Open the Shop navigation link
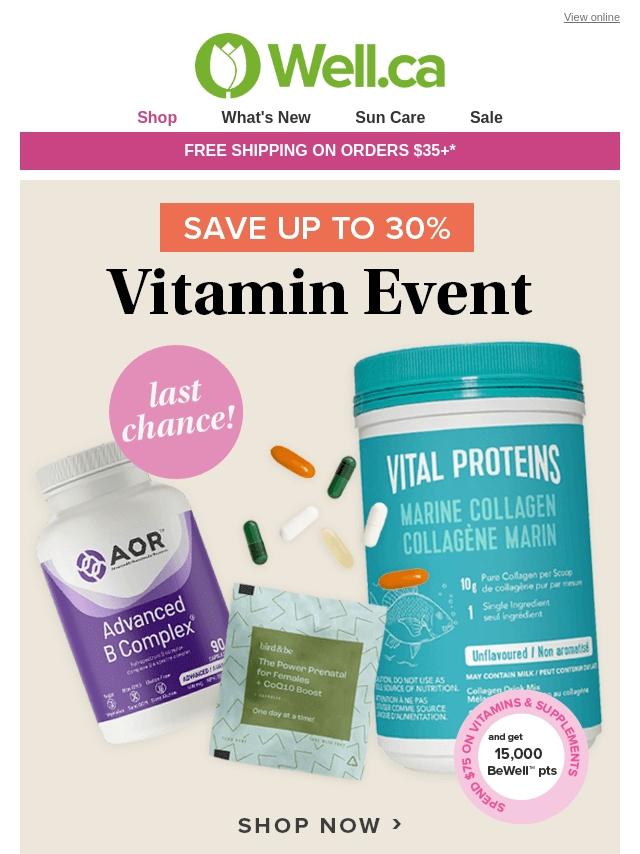Image resolution: width=640 pixels, height=854 pixels. pyautogui.click(x=157, y=117)
